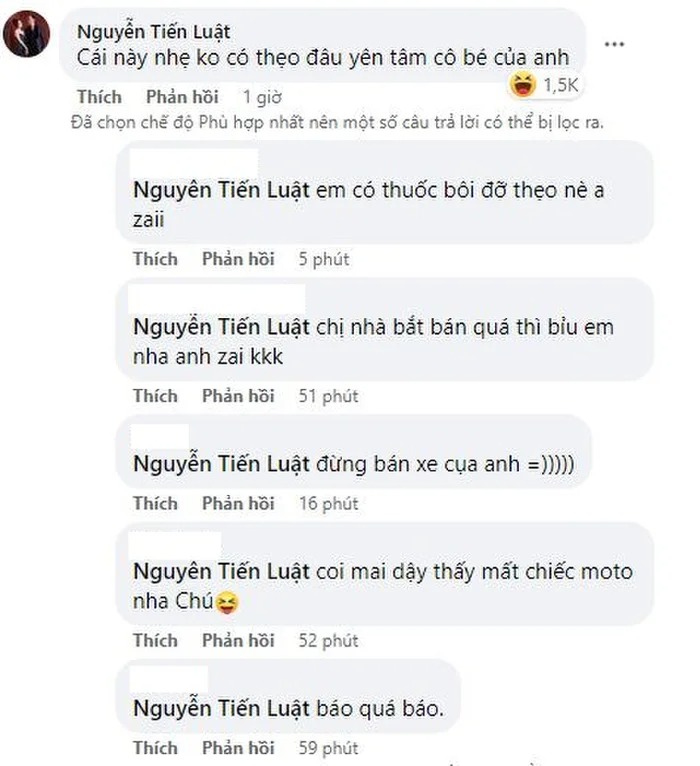Like the comment 'Cái này nhẹ ko có thẹo đâu'
The width and height of the screenshot is (700, 766).
click(x=99, y=97)
